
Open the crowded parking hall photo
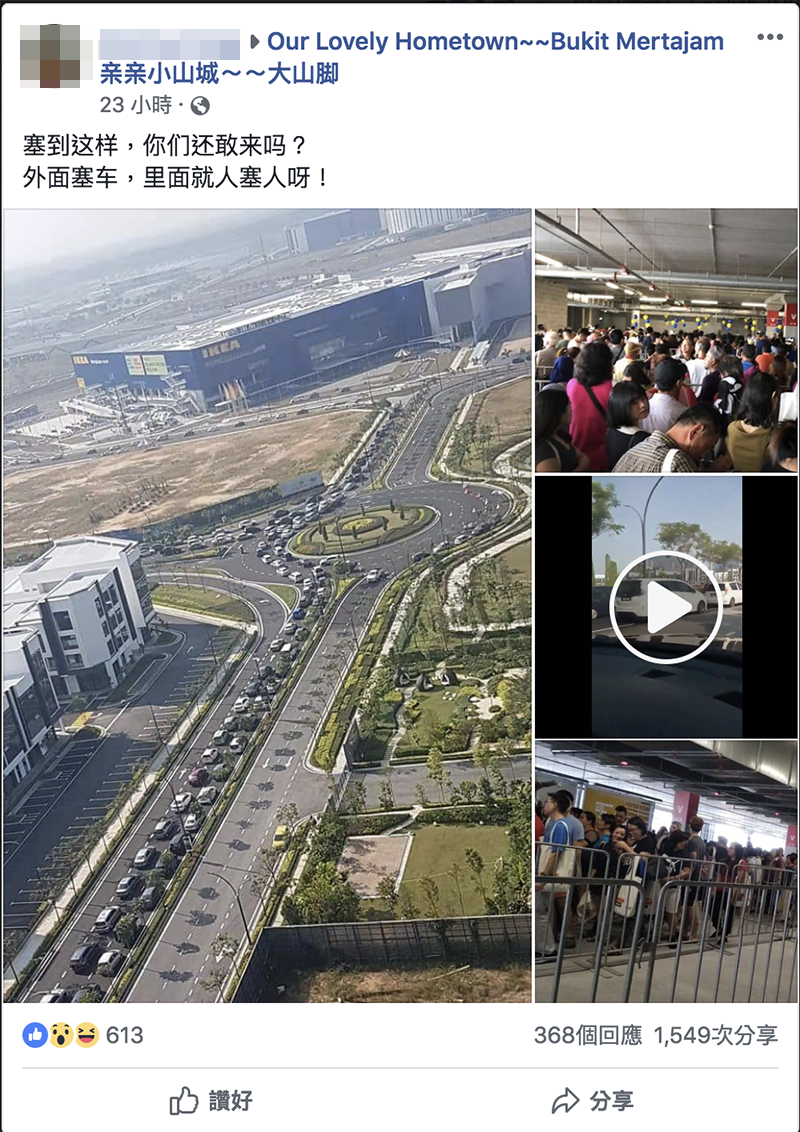665,340
